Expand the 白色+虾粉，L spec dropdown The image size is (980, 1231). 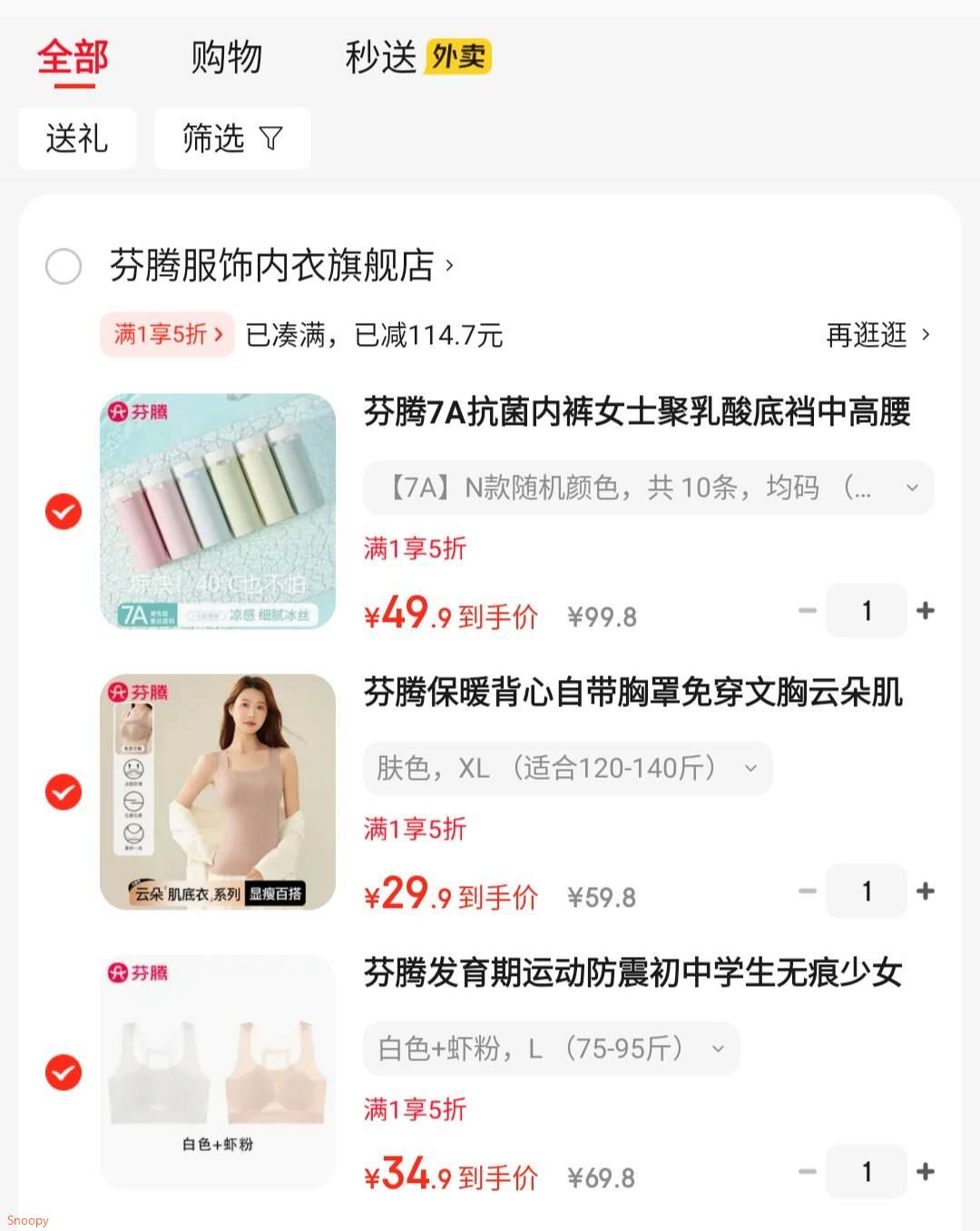720,1049
